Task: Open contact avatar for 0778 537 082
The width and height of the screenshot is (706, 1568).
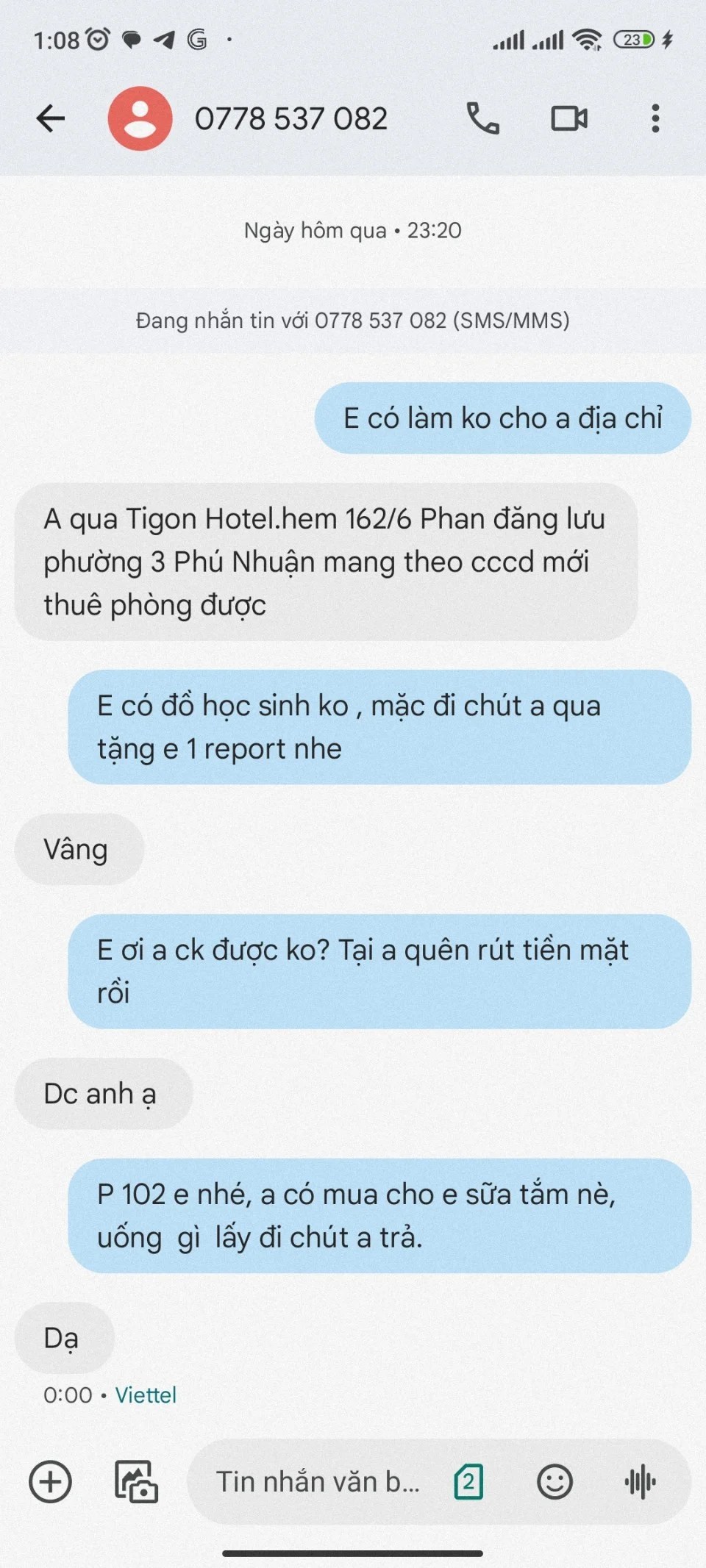Action: coord(140,118)
